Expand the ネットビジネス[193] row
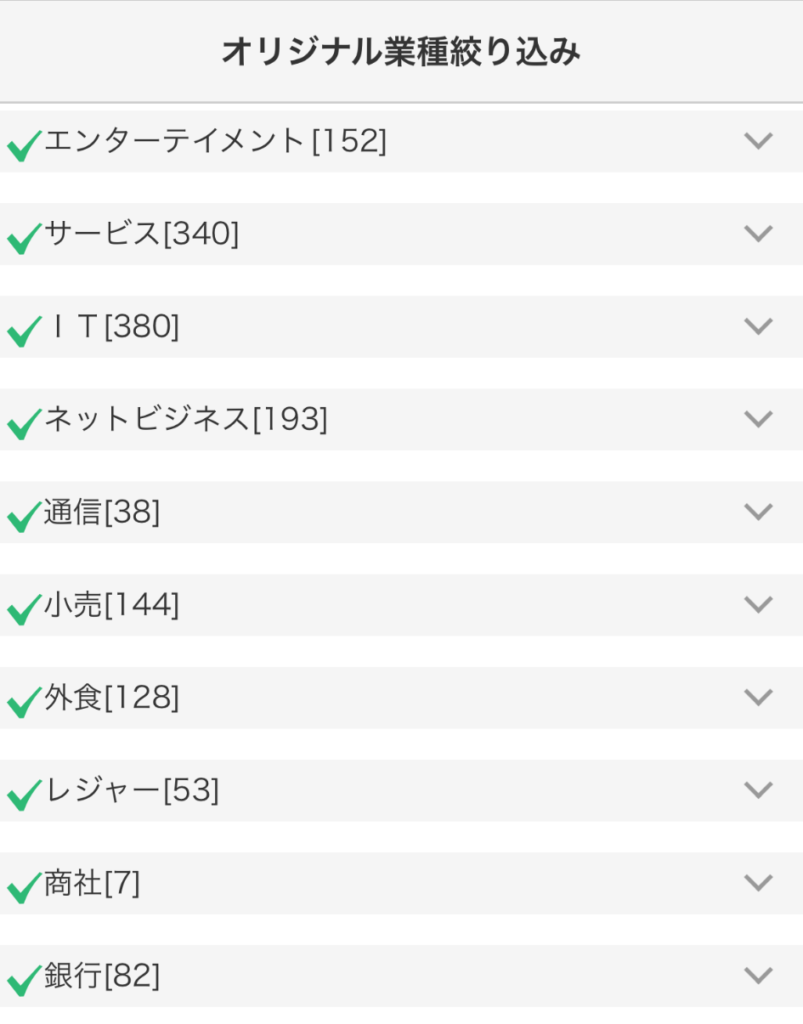This screenshot has height=1024, width=803. point(759,419)
